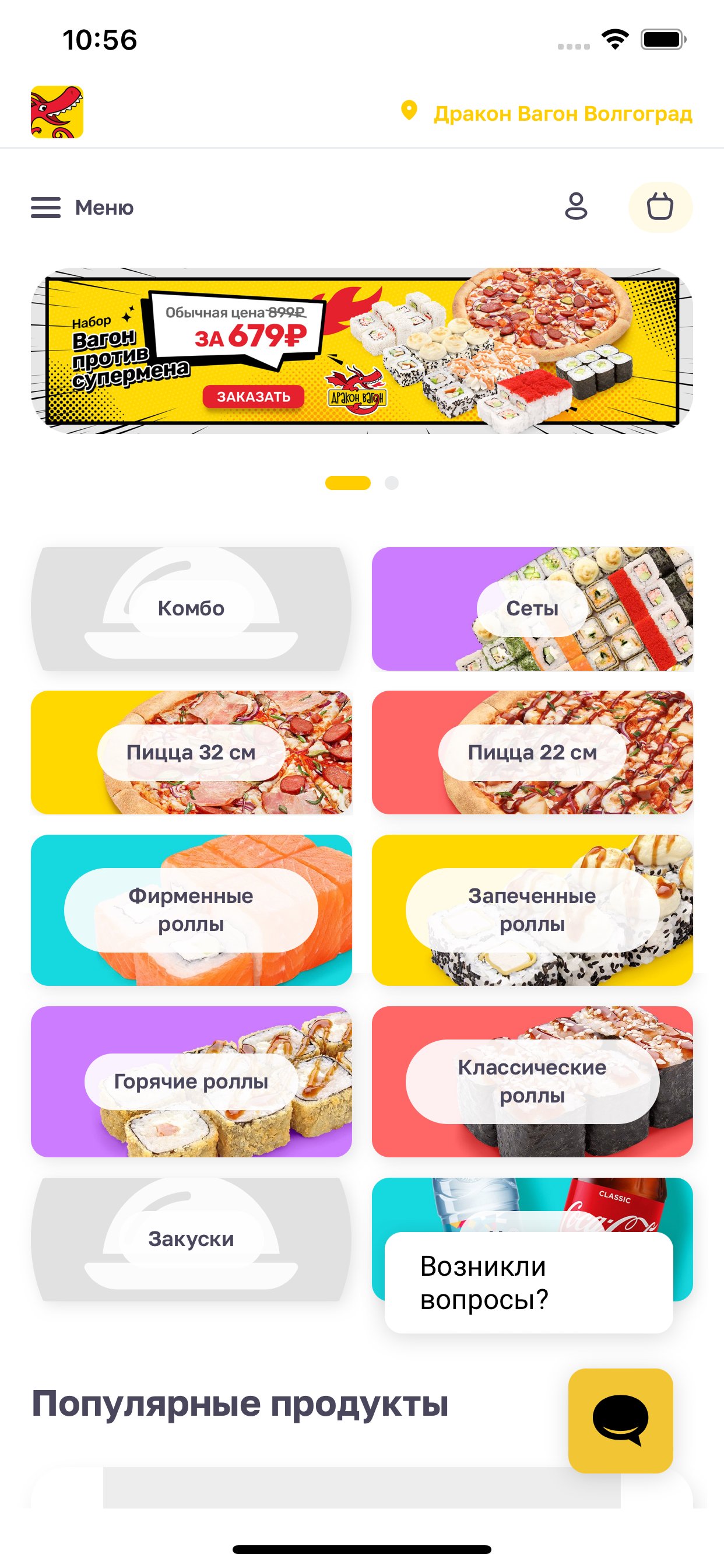The image size is (724, 1568).
Task: Select Пицца 32 см category
Action: coord(191,752)
